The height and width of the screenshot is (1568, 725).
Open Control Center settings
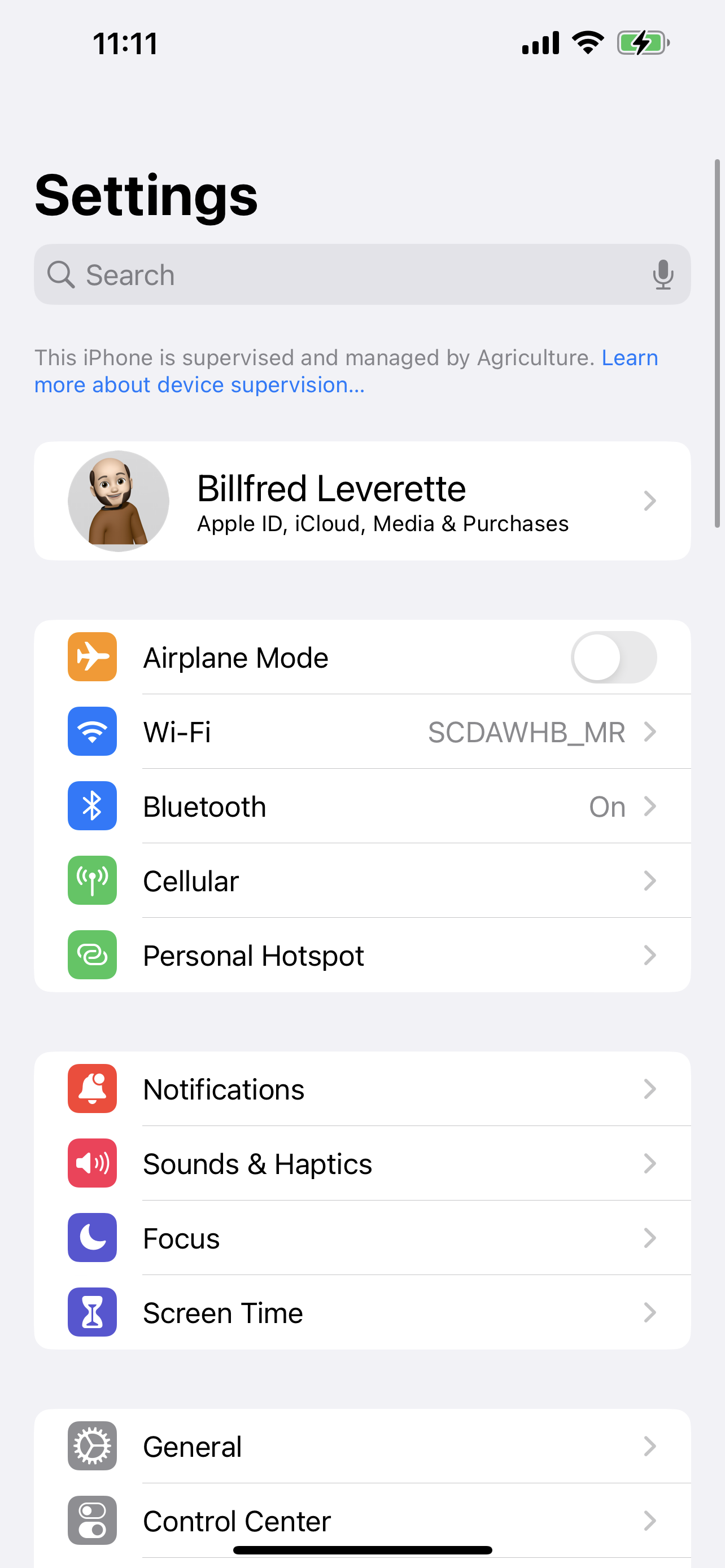(362, 1520)
